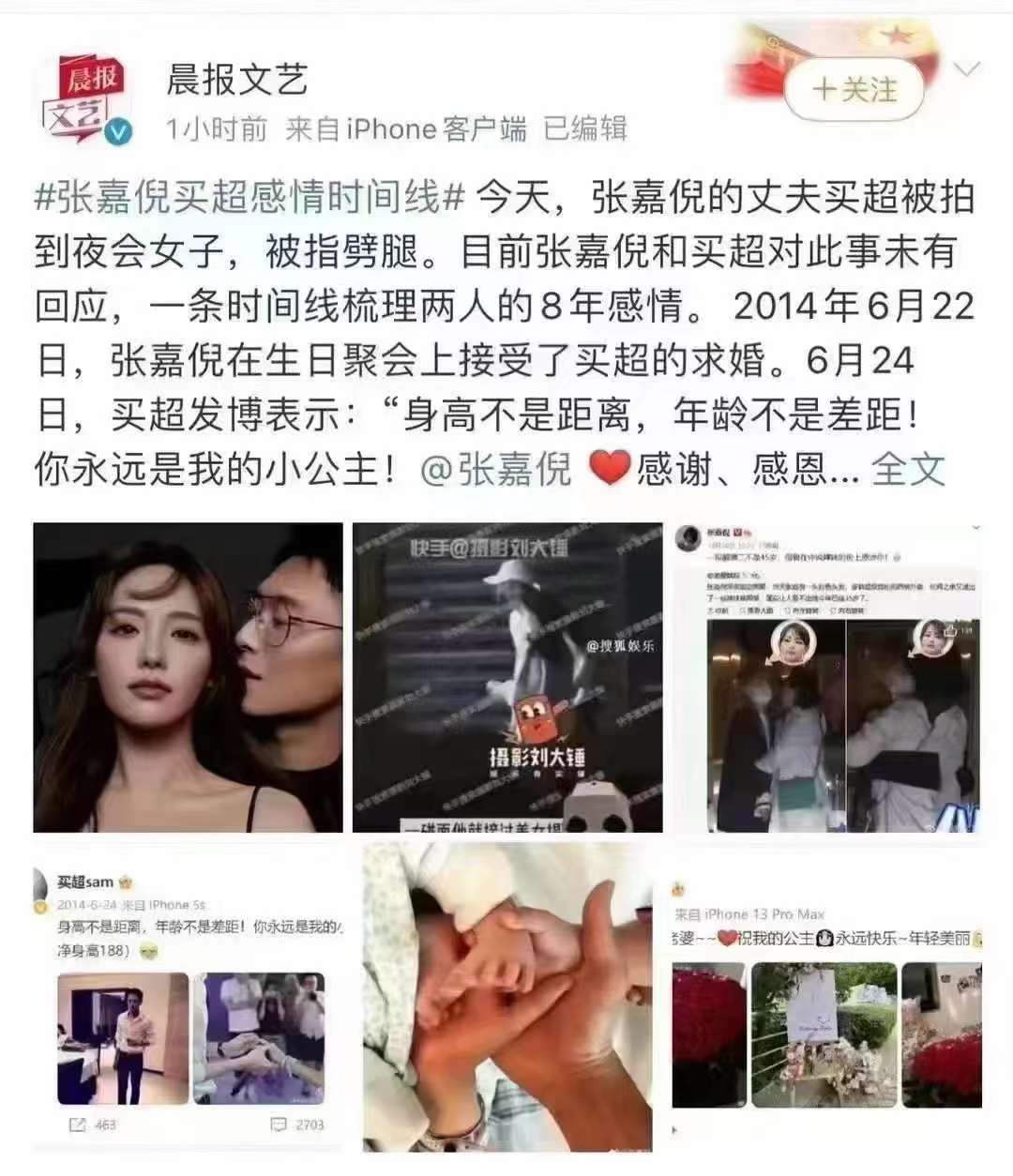View the baby hand holding photo
The width and height of the screenshot is (1013, 1176).
point(507,999)
